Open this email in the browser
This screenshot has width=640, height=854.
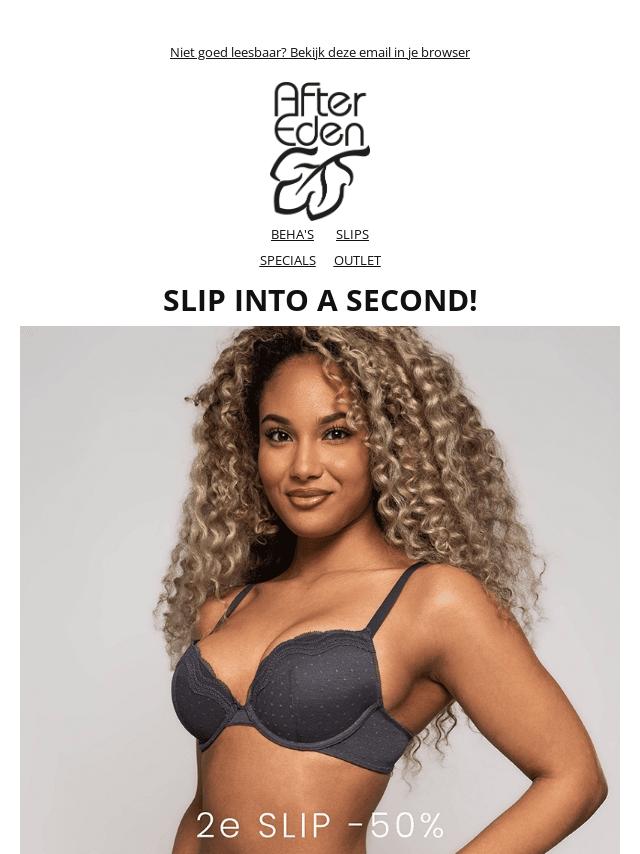pos(319,52)
